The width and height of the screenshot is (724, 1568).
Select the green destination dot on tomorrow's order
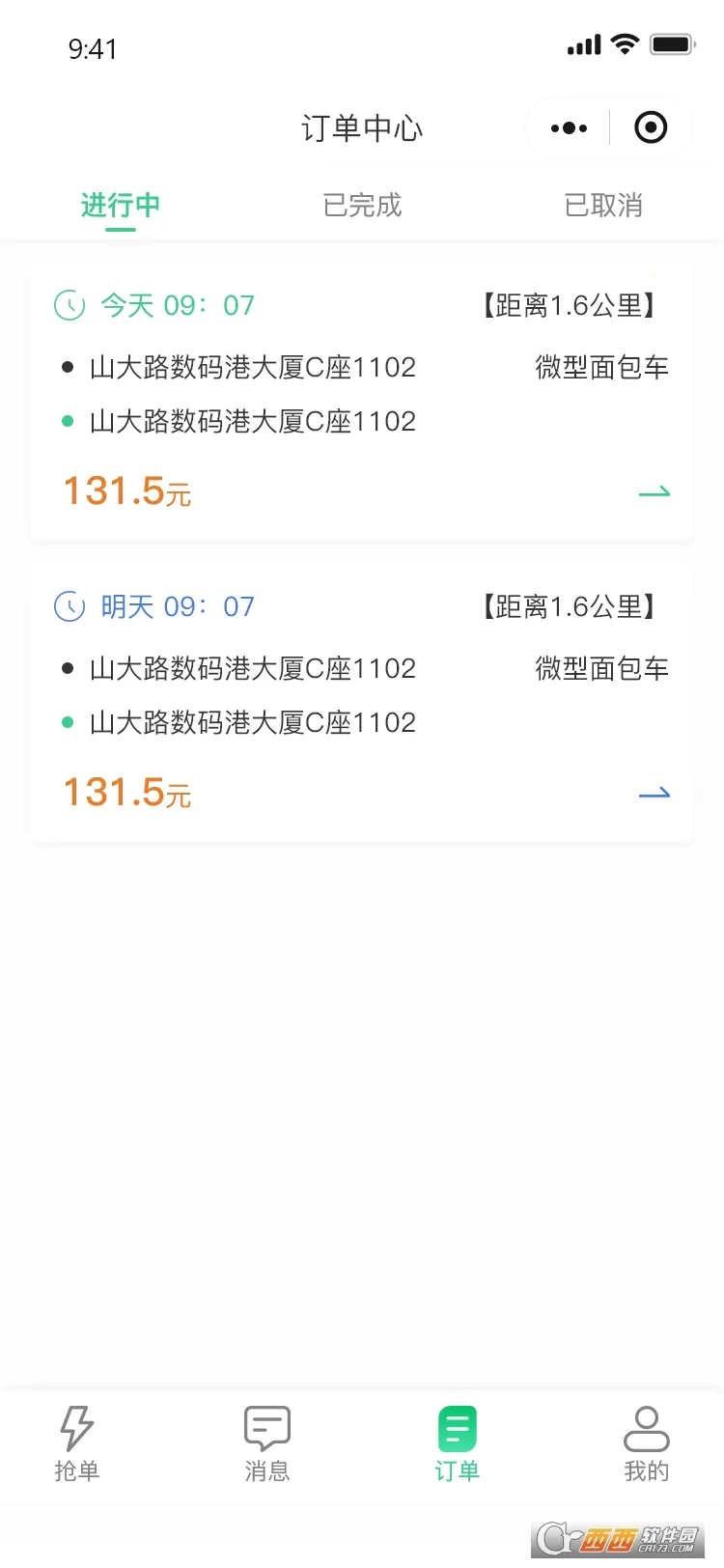(x=66, y=721)
